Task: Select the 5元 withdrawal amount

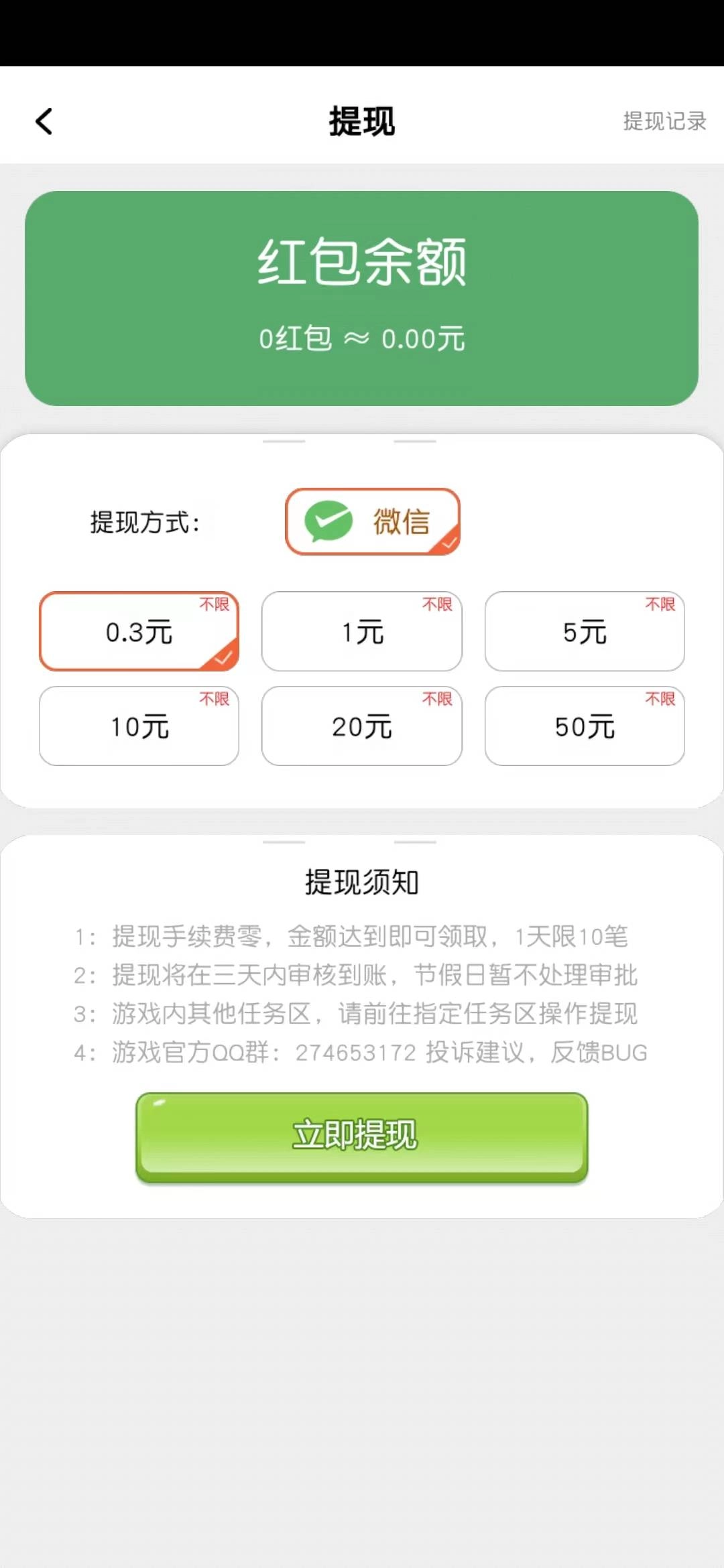Action: (585, 631)
